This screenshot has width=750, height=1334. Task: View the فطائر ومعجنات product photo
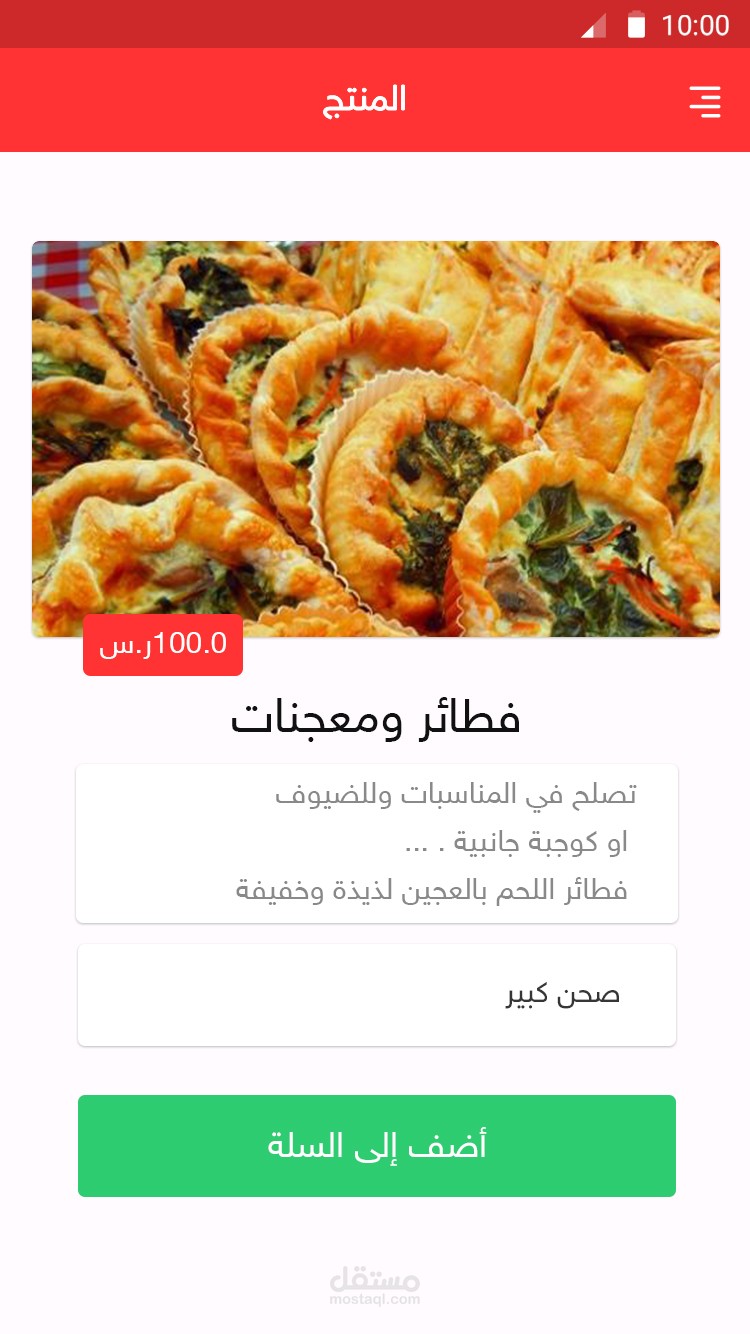pyautogui.click(x=376, y=438)
